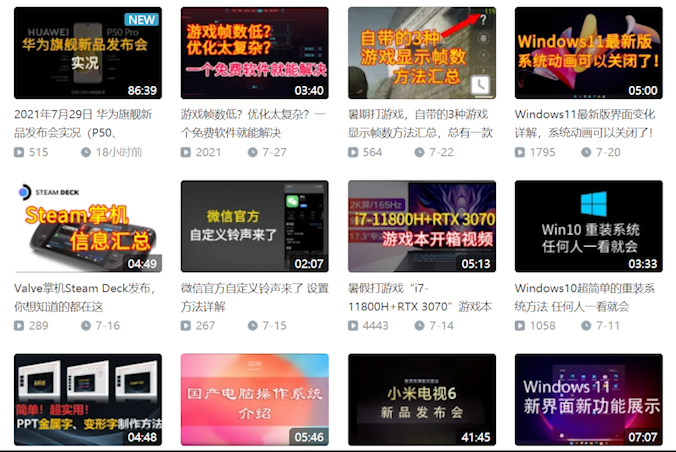The width and height of the screenshot is (676, 452).
Task: Watch the Windows11 latest interface changes video
Action: point(588,52)
